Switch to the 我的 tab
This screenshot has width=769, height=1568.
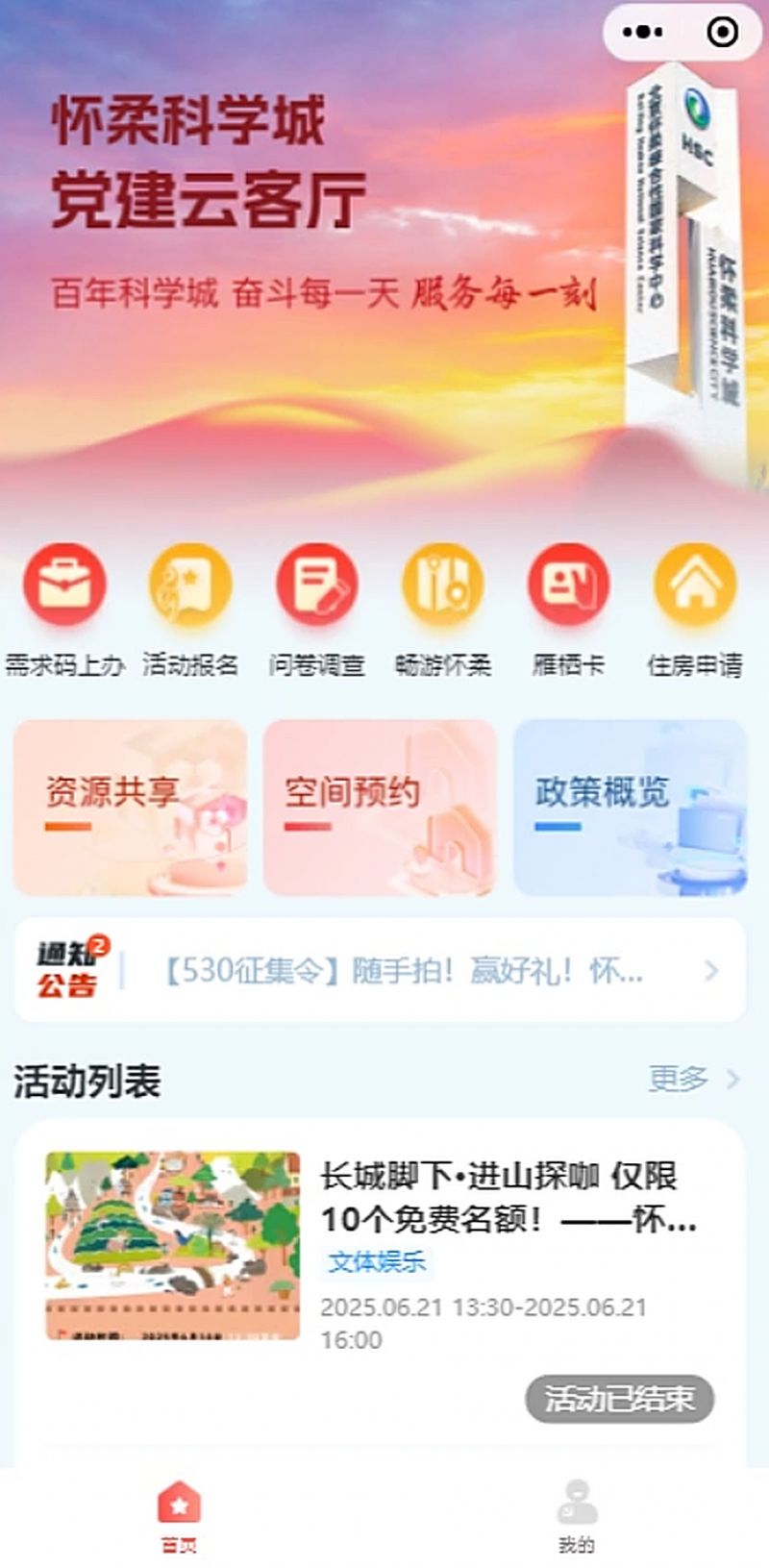click(x=577, y=1516)
